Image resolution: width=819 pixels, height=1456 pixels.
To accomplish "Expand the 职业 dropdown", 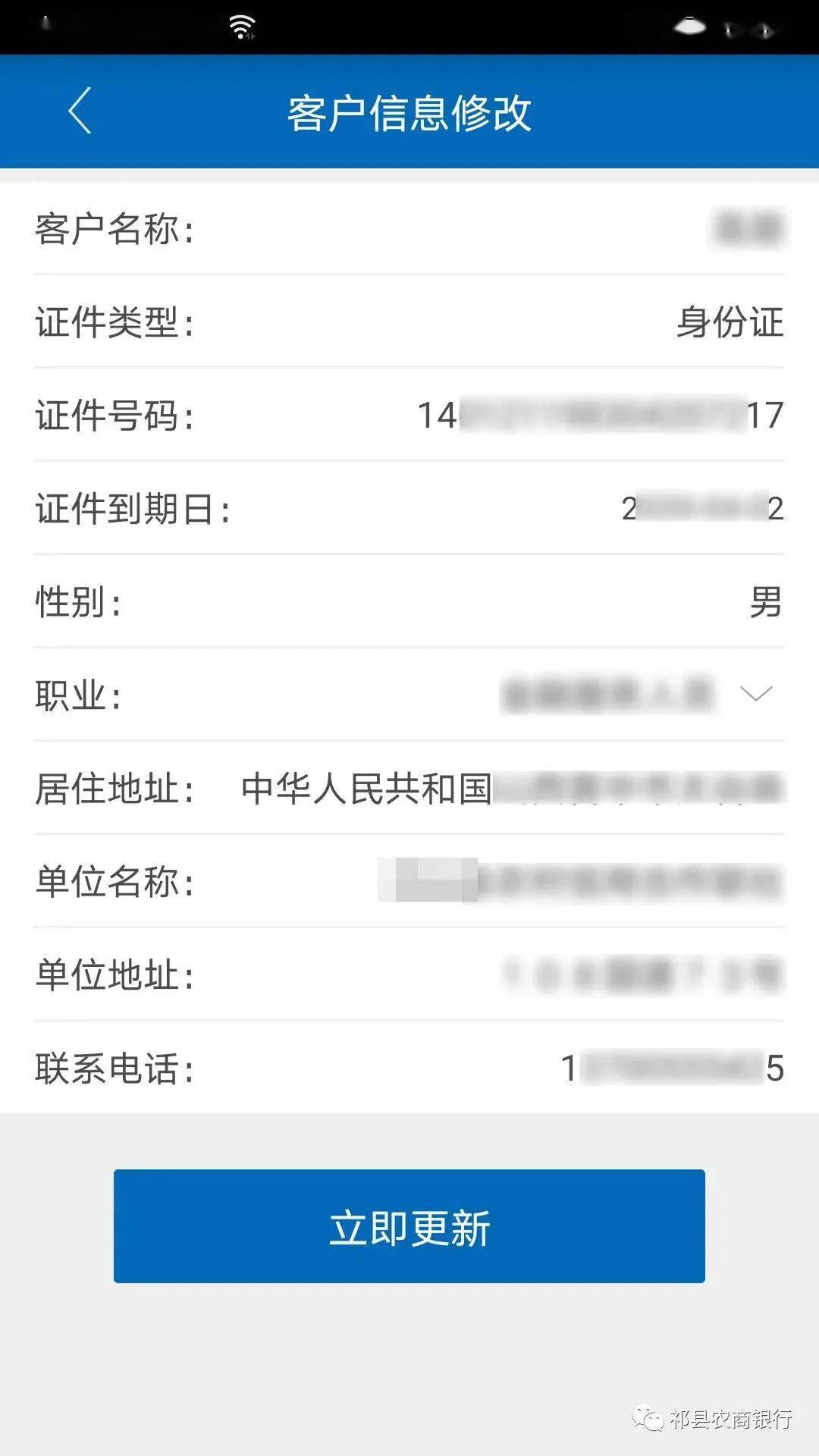I will pos(755,694).
